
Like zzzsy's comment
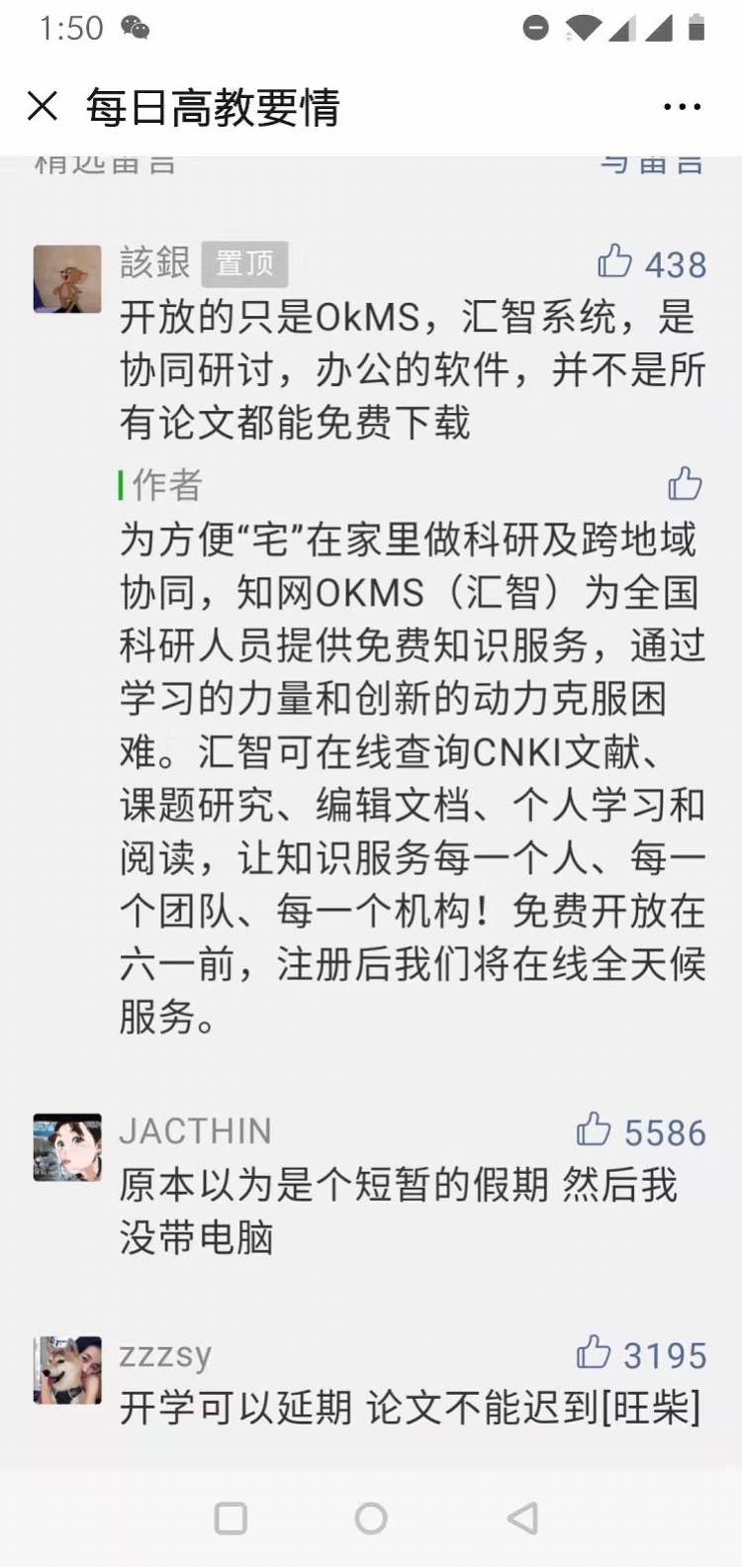pos(595,1352)
